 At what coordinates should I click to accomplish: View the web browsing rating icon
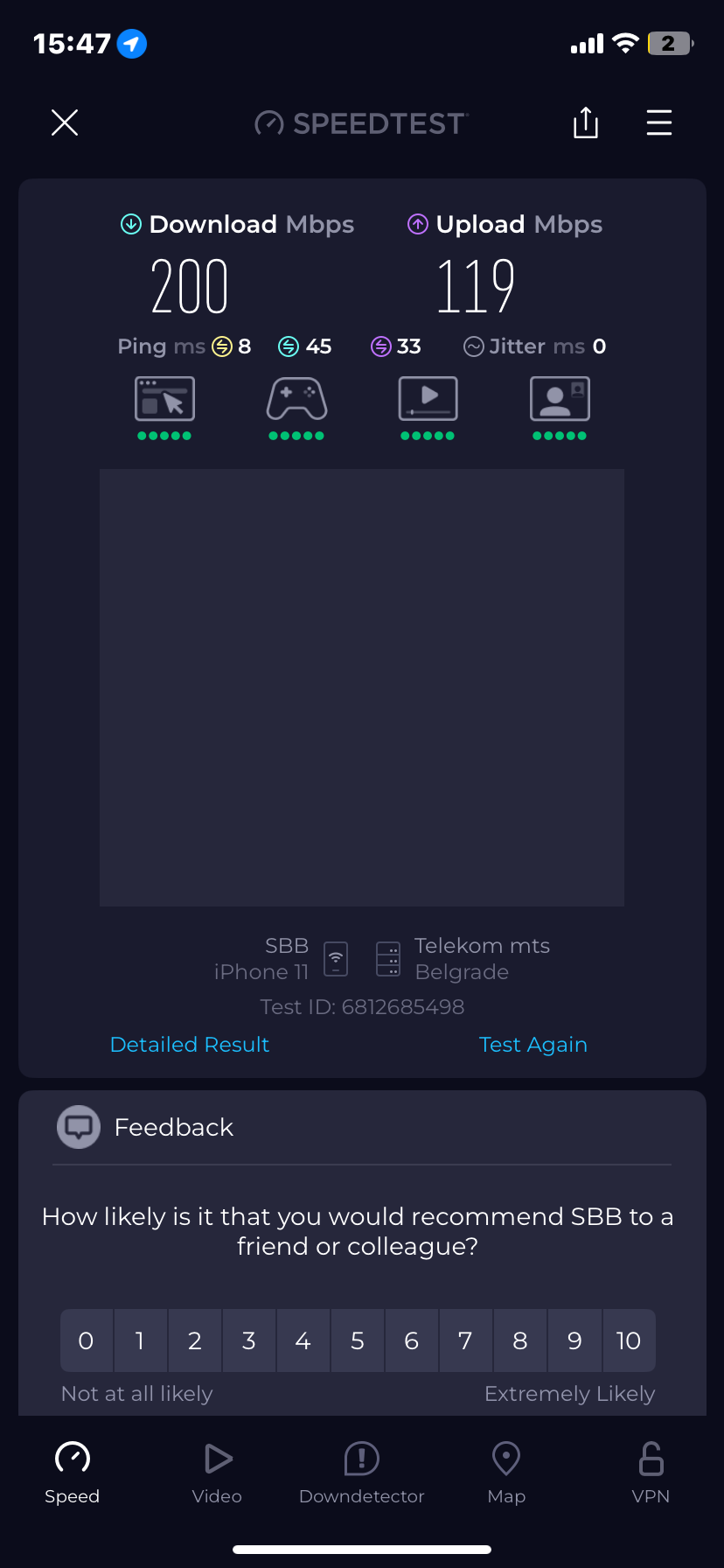164,400
